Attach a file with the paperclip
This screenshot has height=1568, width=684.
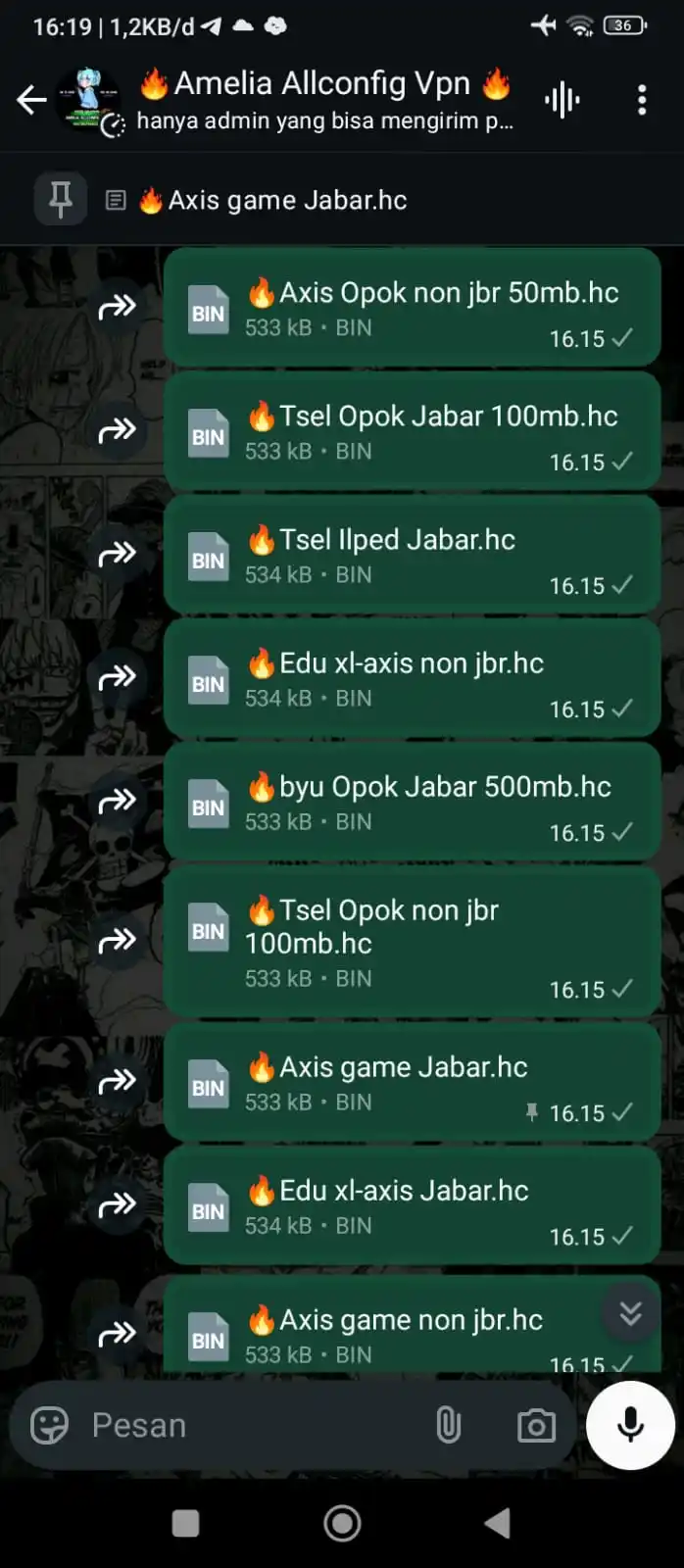[448, 1425]
